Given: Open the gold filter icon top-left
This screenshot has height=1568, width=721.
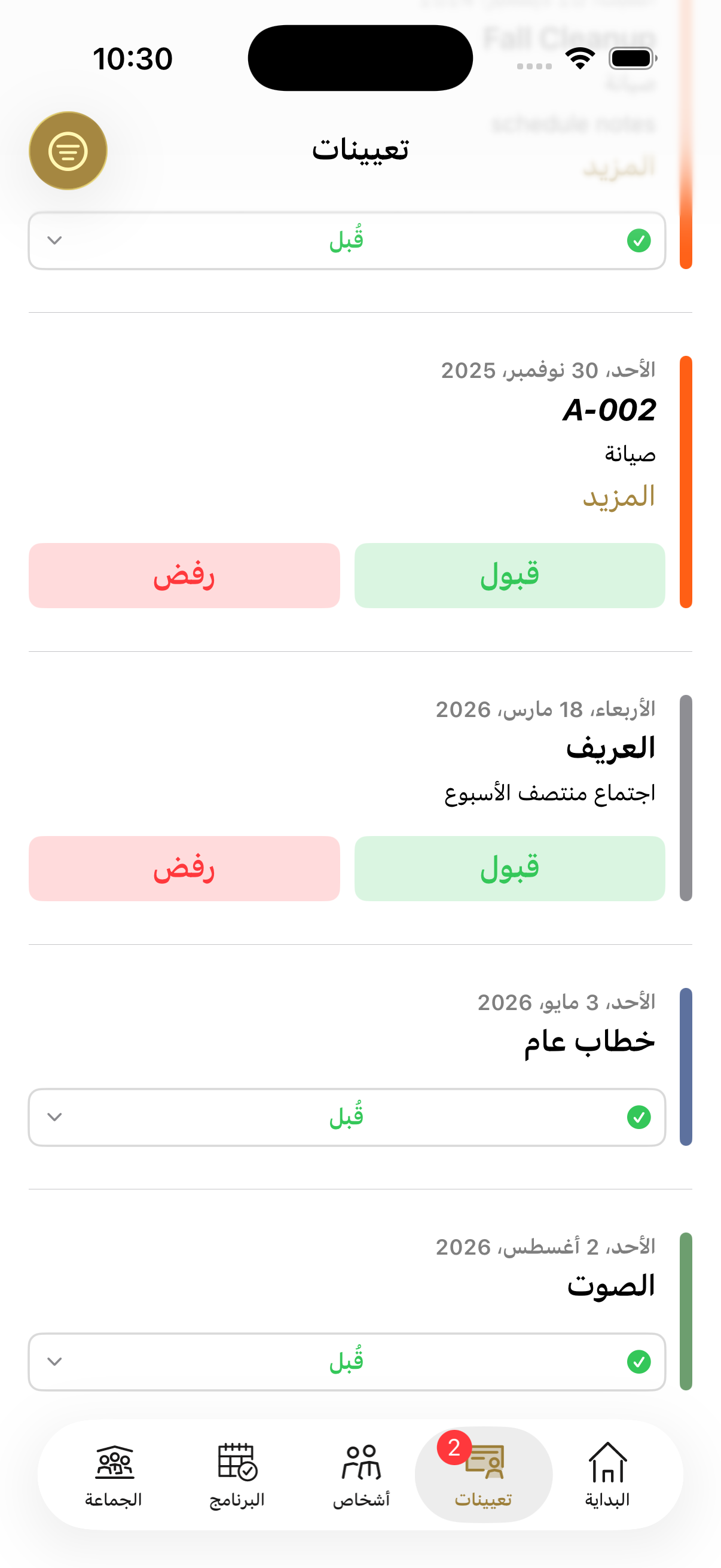Looking at the screenshot, I should 68,151.
